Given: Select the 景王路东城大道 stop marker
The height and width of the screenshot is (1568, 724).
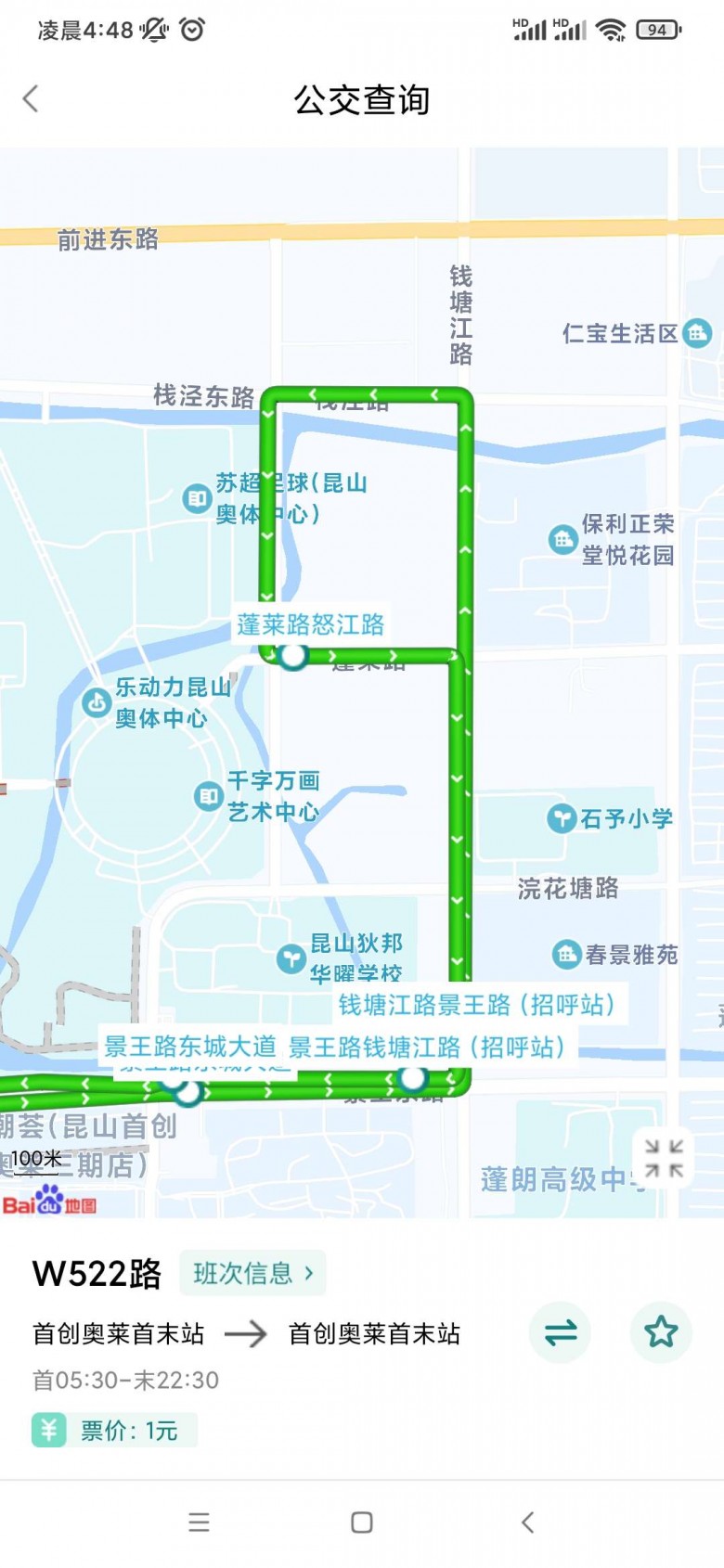Looking at the screenshot, I should pos(187,1092).
